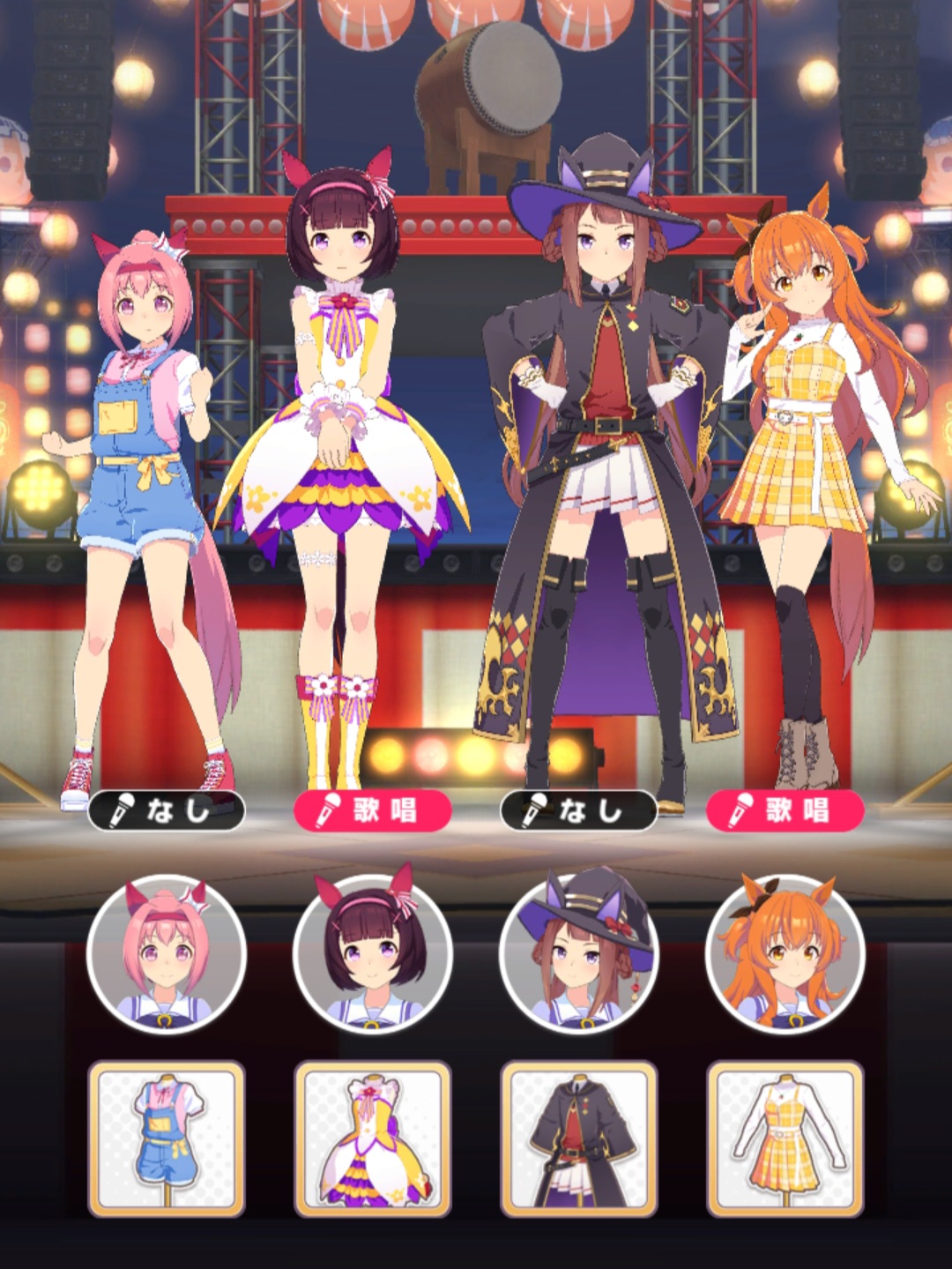Select the pink-haired character portrait
This screenshot has width=952, height=1269.
(x=167, y=954)
